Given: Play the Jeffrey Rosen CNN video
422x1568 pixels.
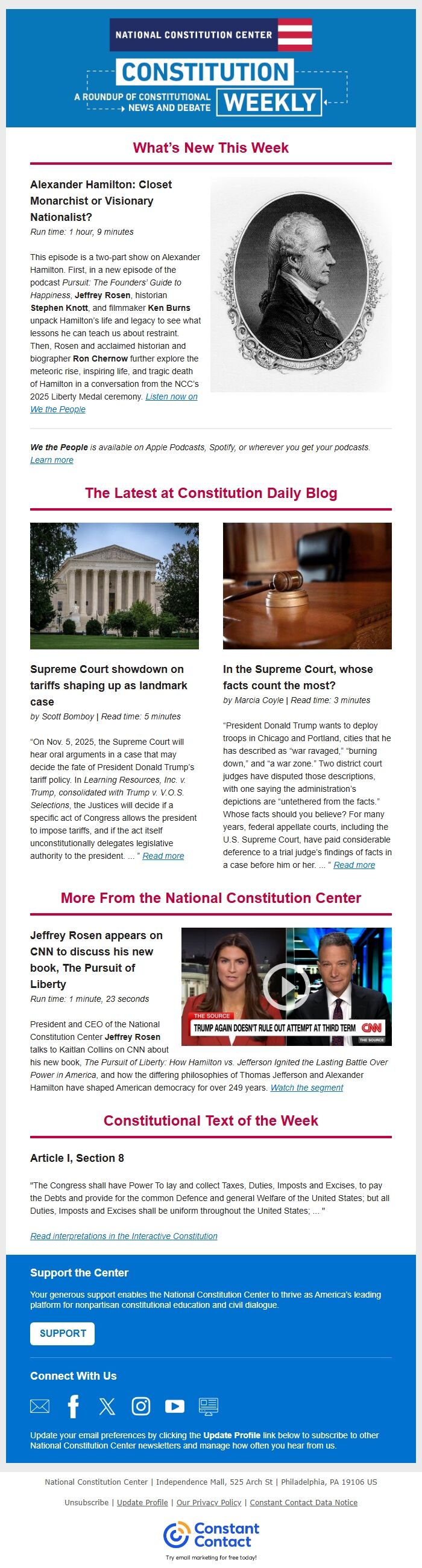Looking at the screenshot, I should (x=286, y=986).
